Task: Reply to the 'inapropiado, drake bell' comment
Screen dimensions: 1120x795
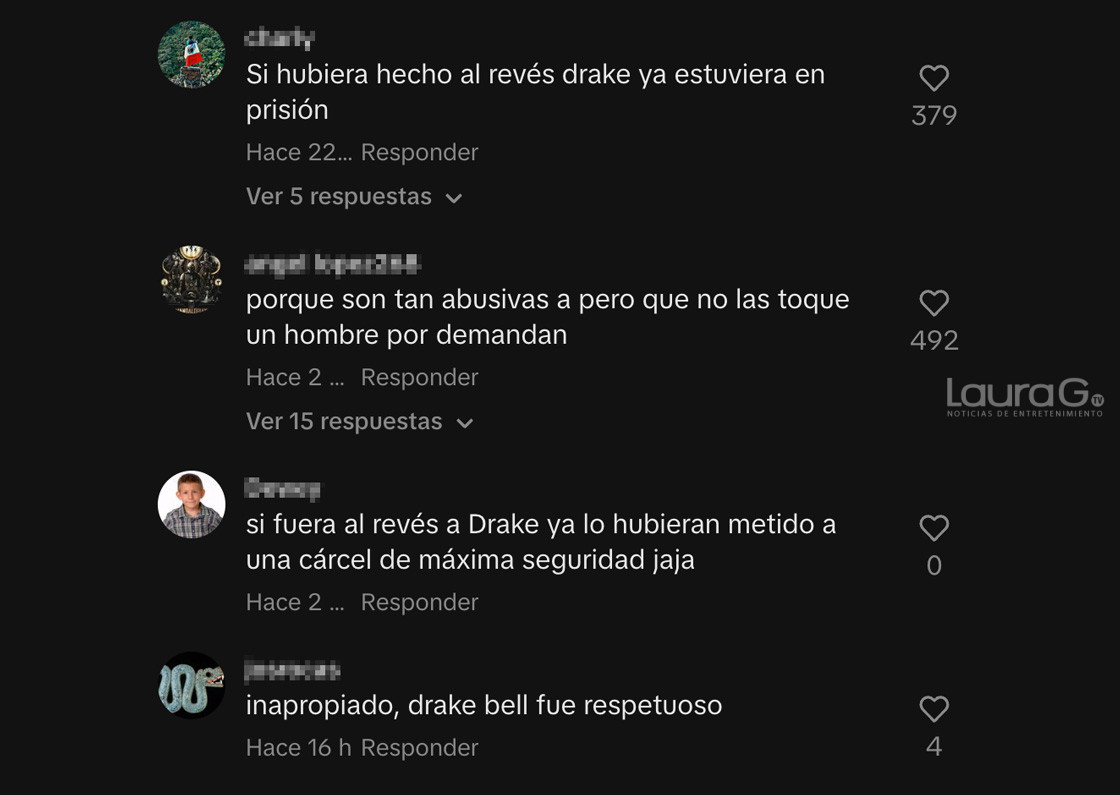Action: (419, 747)
